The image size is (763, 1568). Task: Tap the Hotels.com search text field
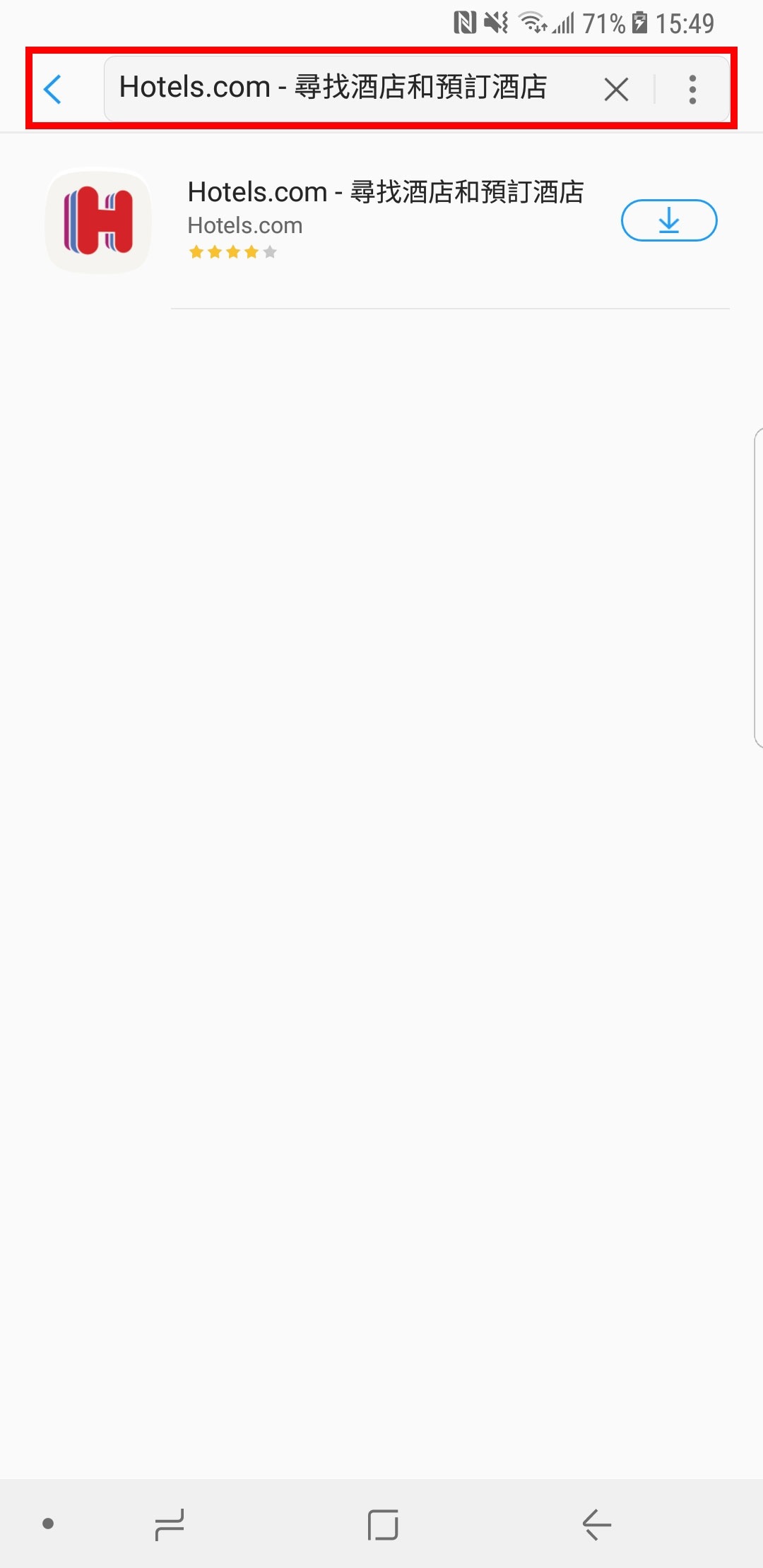346,88
